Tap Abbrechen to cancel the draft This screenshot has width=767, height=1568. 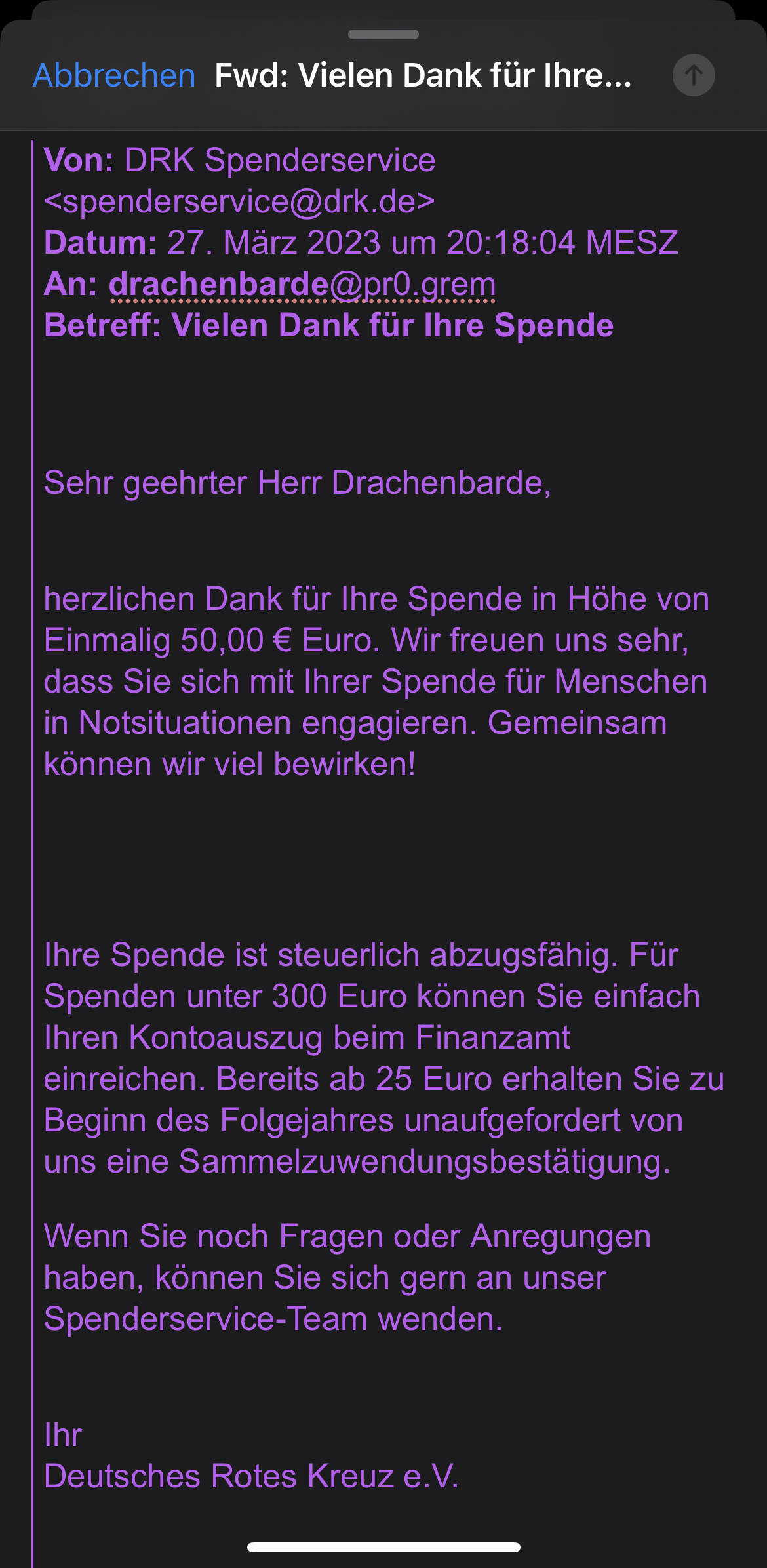click(114, 75)
